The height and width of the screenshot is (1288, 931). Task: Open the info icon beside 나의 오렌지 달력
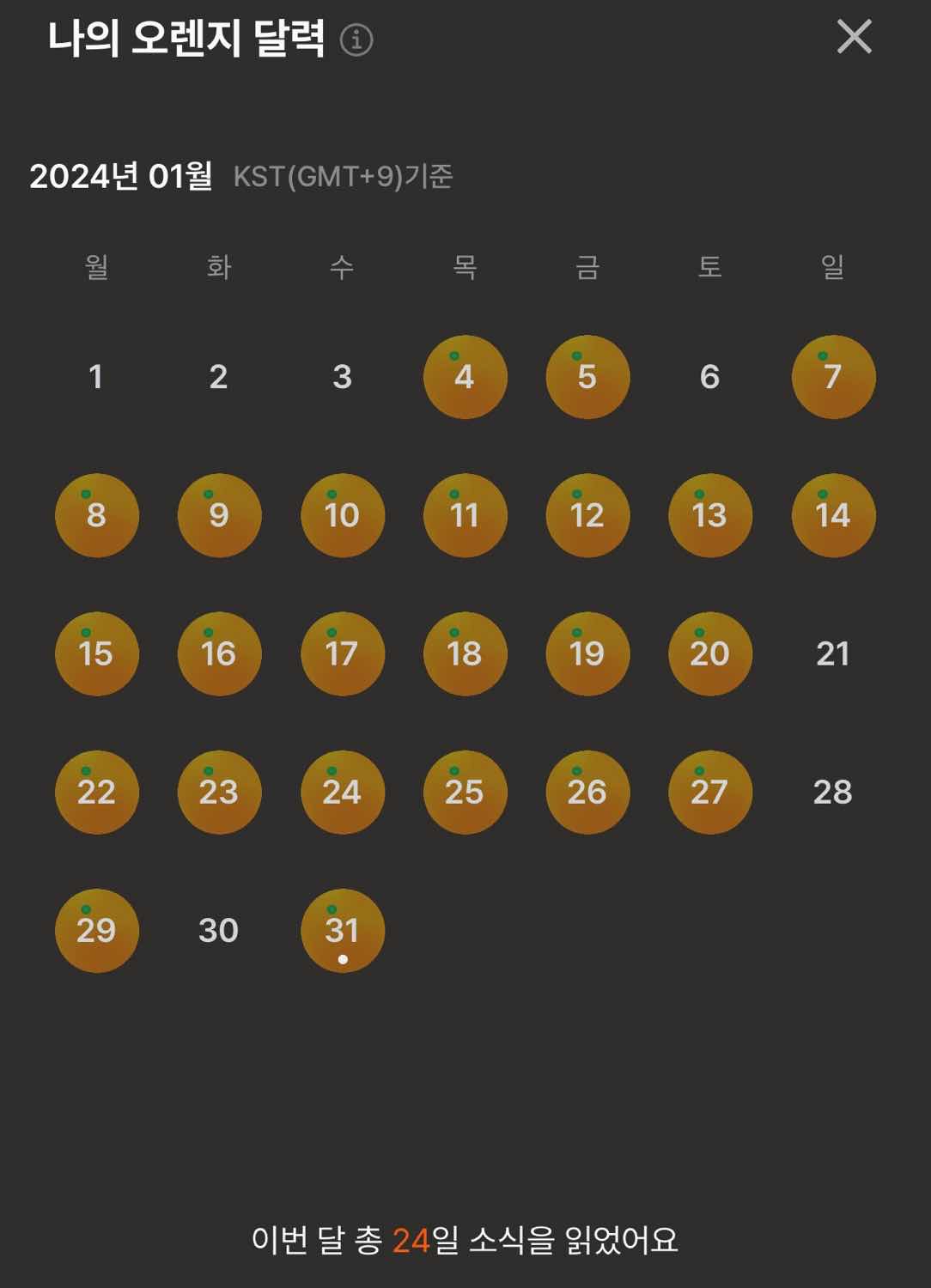coord(356,39)
